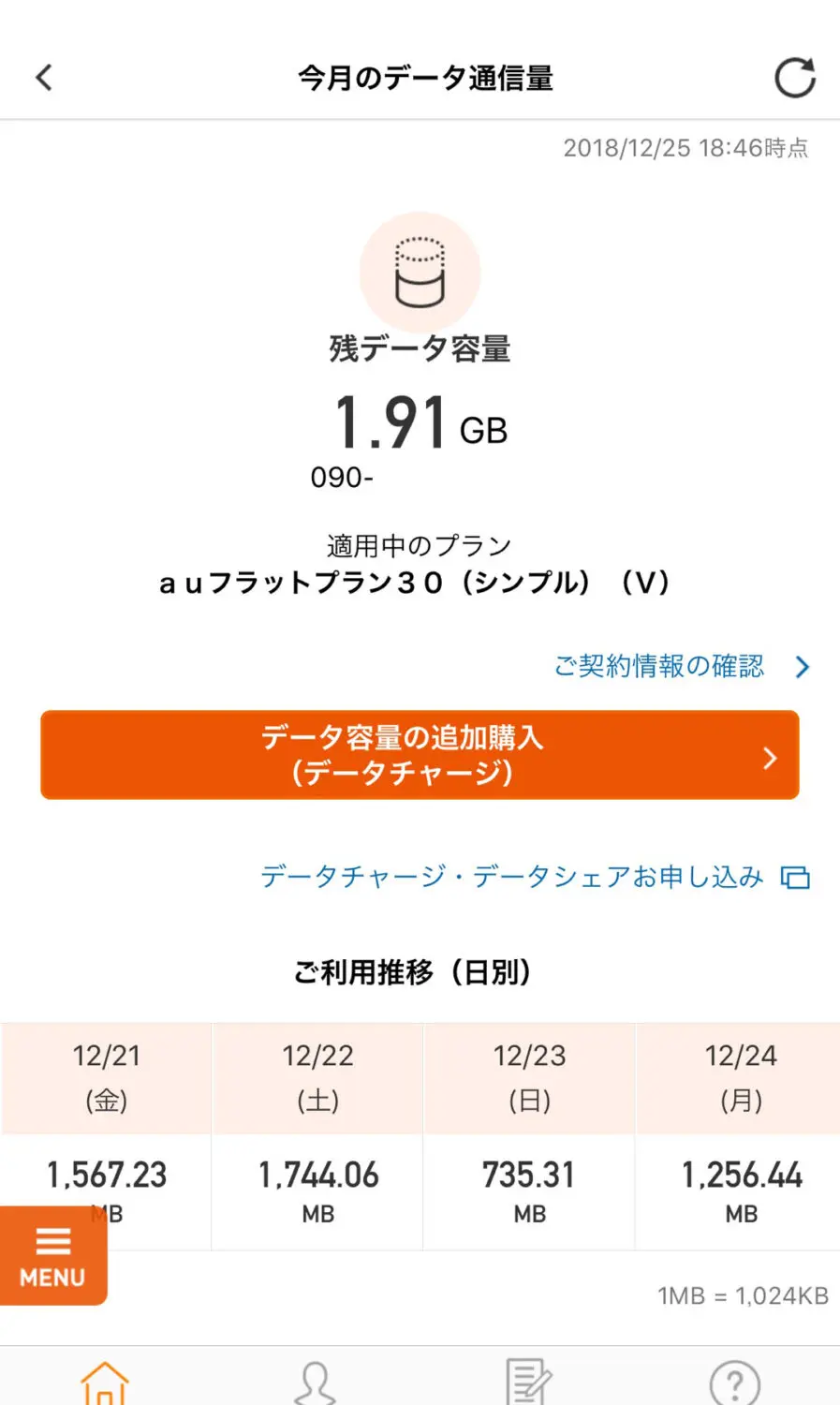Open the help question mark tab

[735, 1383]
